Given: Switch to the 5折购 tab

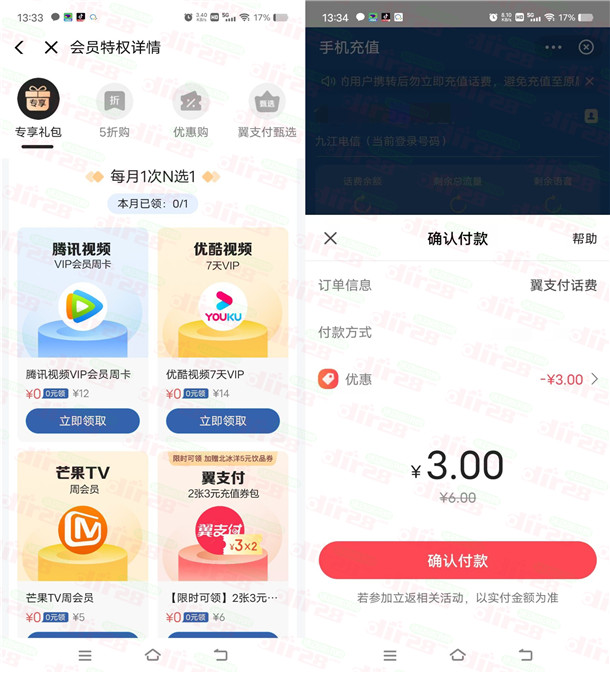Looking at the screenshot, I should [x=114, y=111].
